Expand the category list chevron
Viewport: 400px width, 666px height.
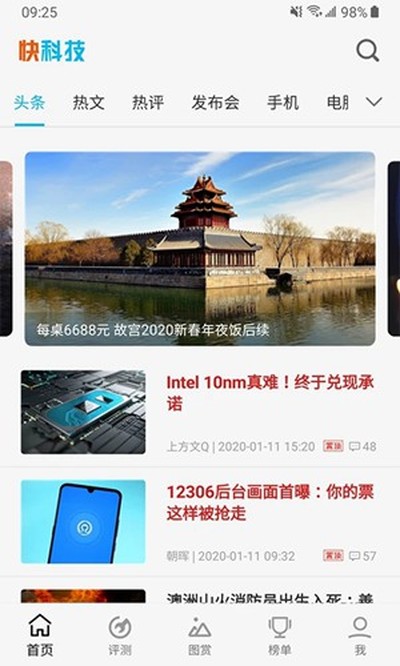374,102
